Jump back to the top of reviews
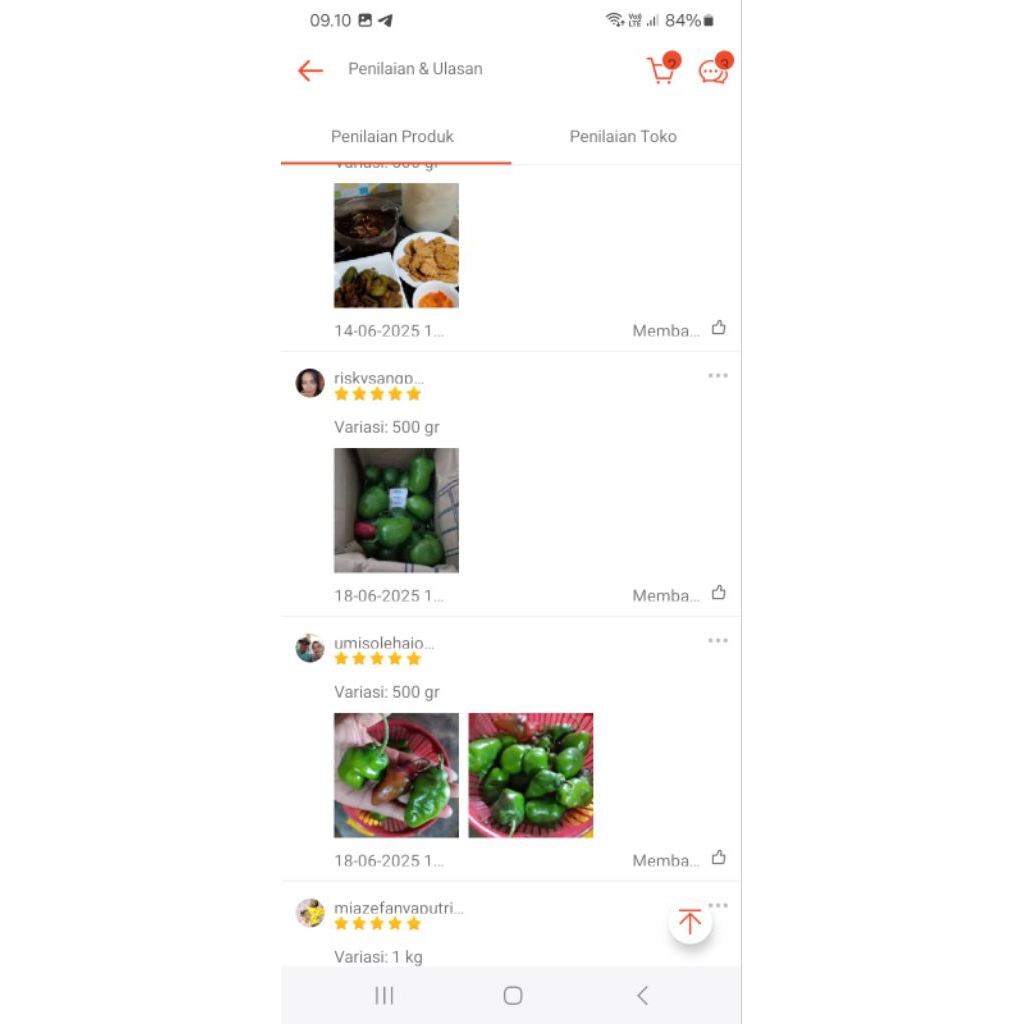 tap(690, 922)
